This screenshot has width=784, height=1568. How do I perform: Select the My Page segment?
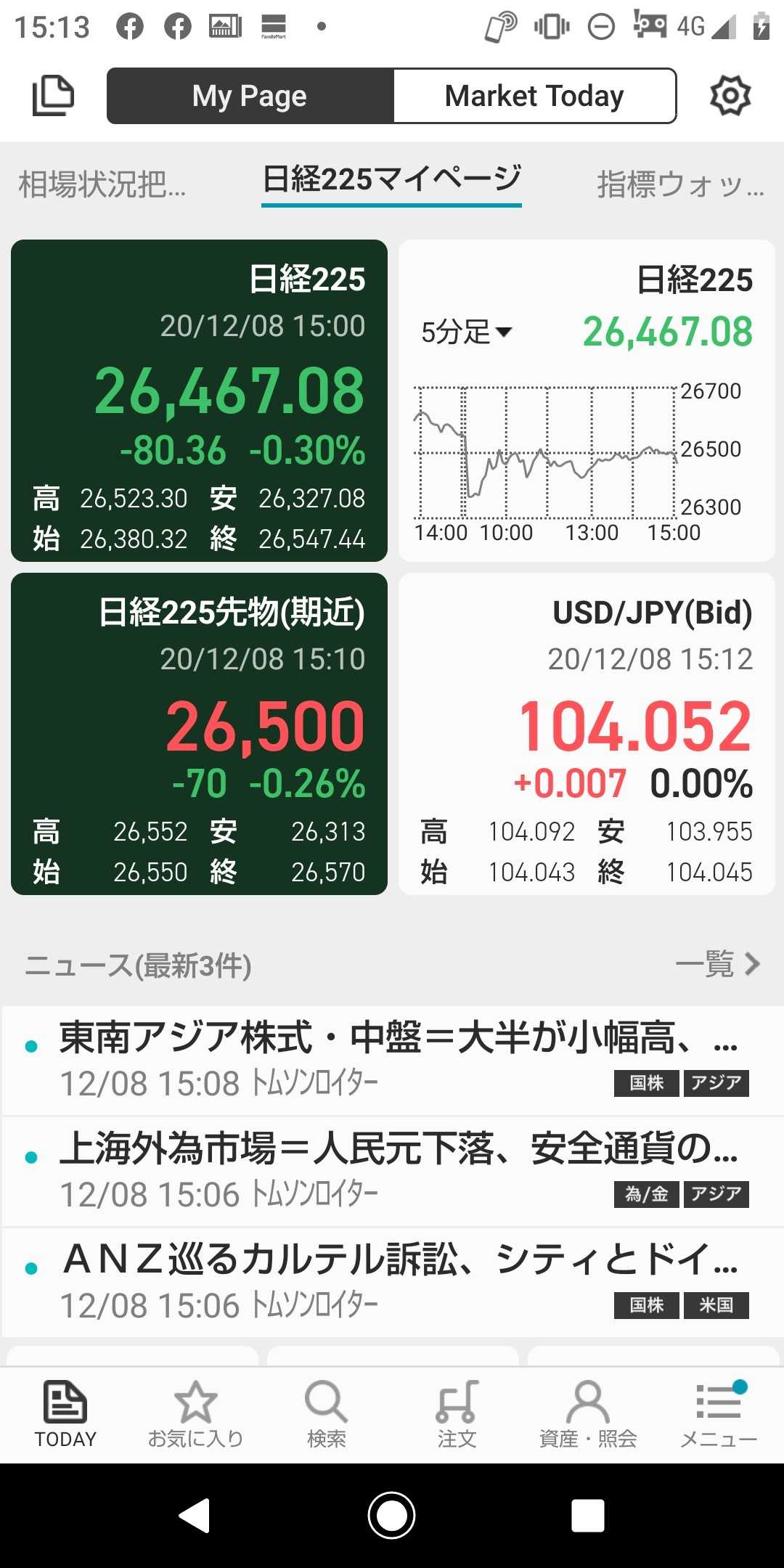point(250,96)
